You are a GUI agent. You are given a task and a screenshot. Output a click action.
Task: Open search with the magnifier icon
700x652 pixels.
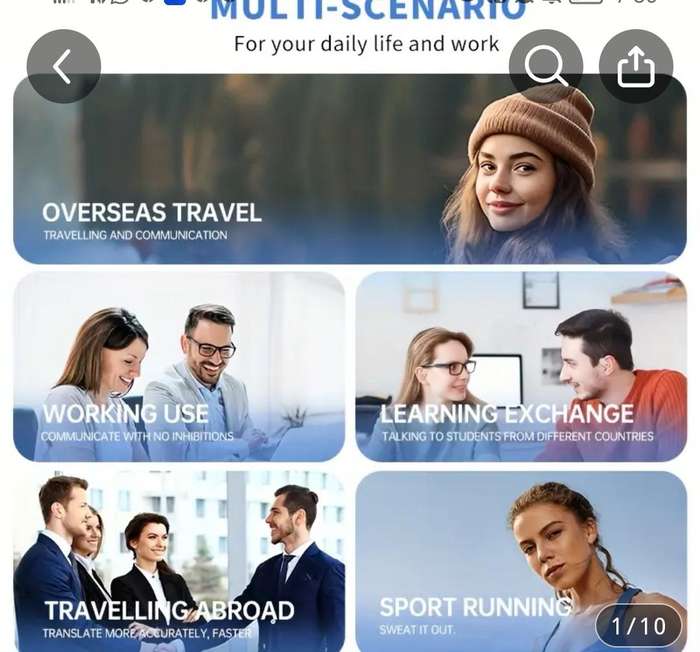pos(546,67)
